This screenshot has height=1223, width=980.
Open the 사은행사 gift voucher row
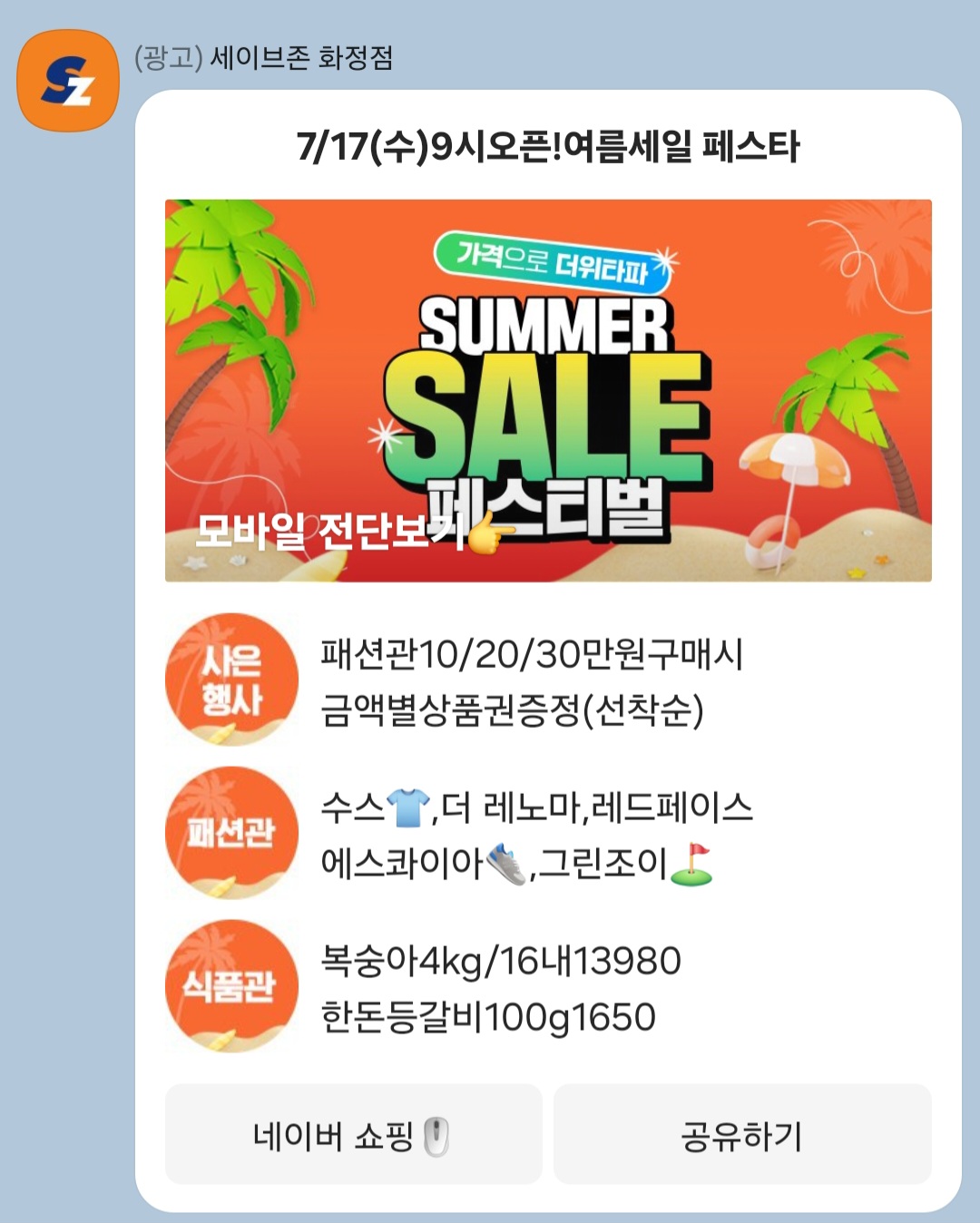[x=531, y=681]
